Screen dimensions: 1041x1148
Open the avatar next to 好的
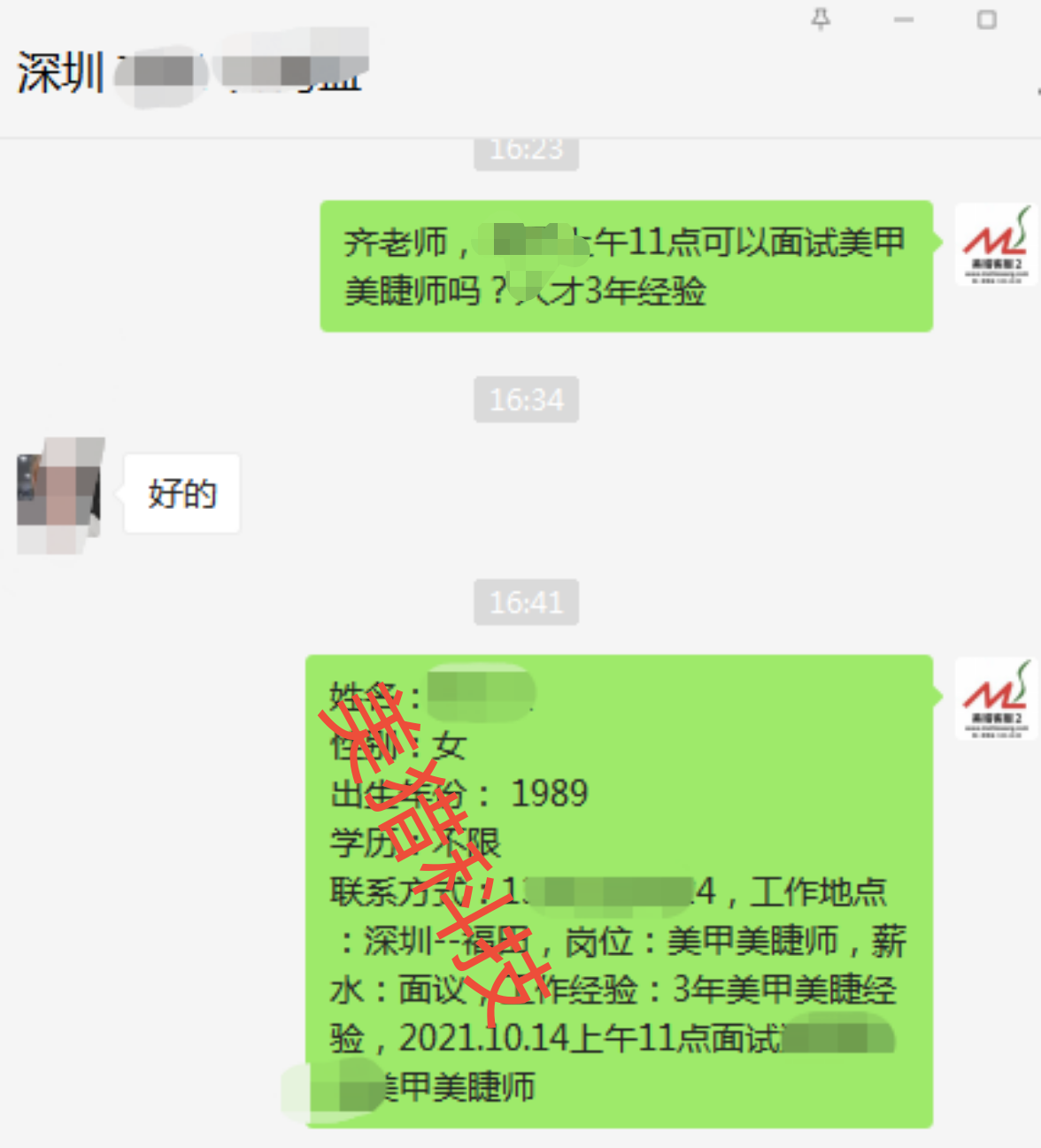click(x=59, y=495)
